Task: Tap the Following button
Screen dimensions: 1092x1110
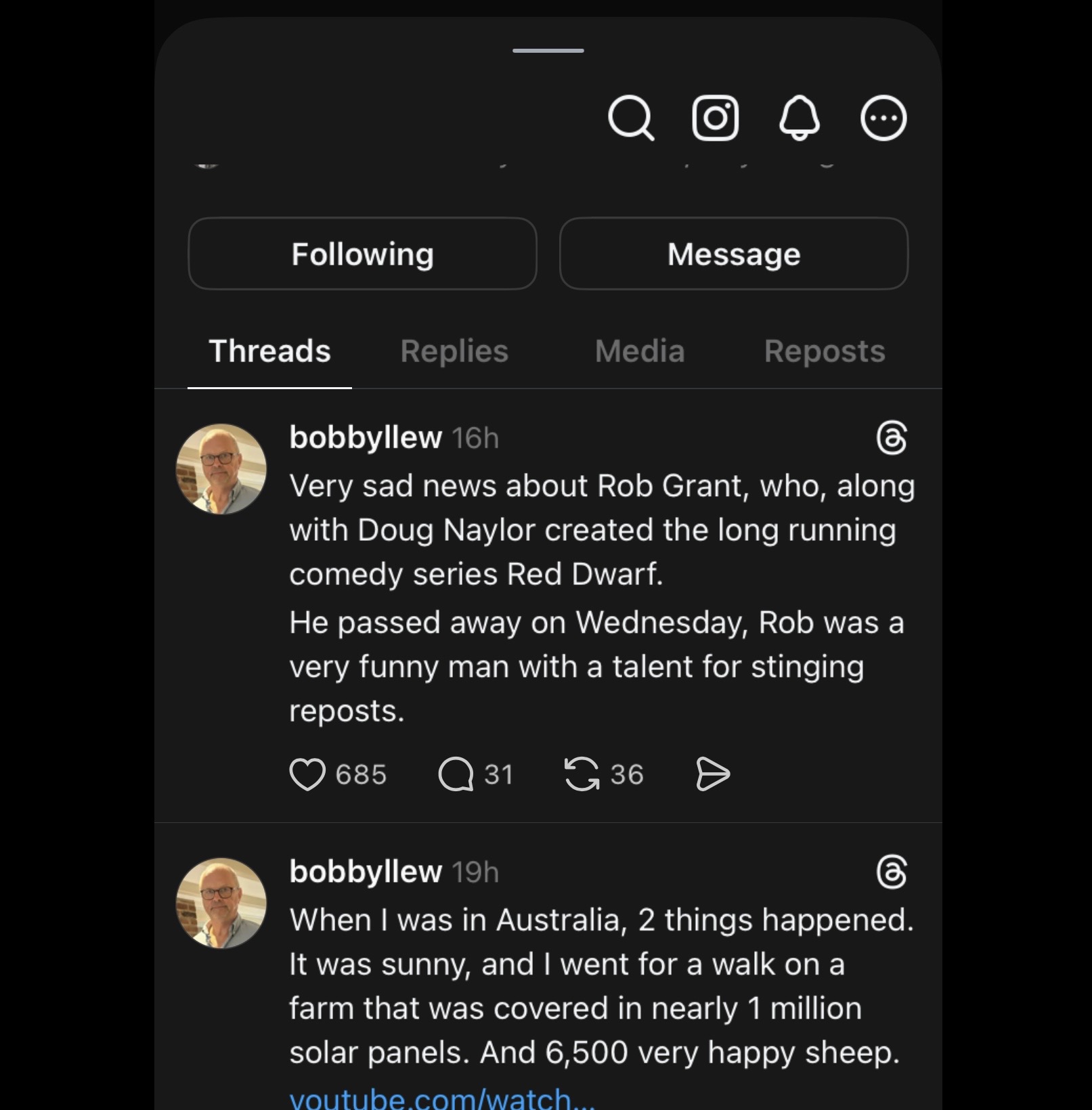Action: point(362,254)
